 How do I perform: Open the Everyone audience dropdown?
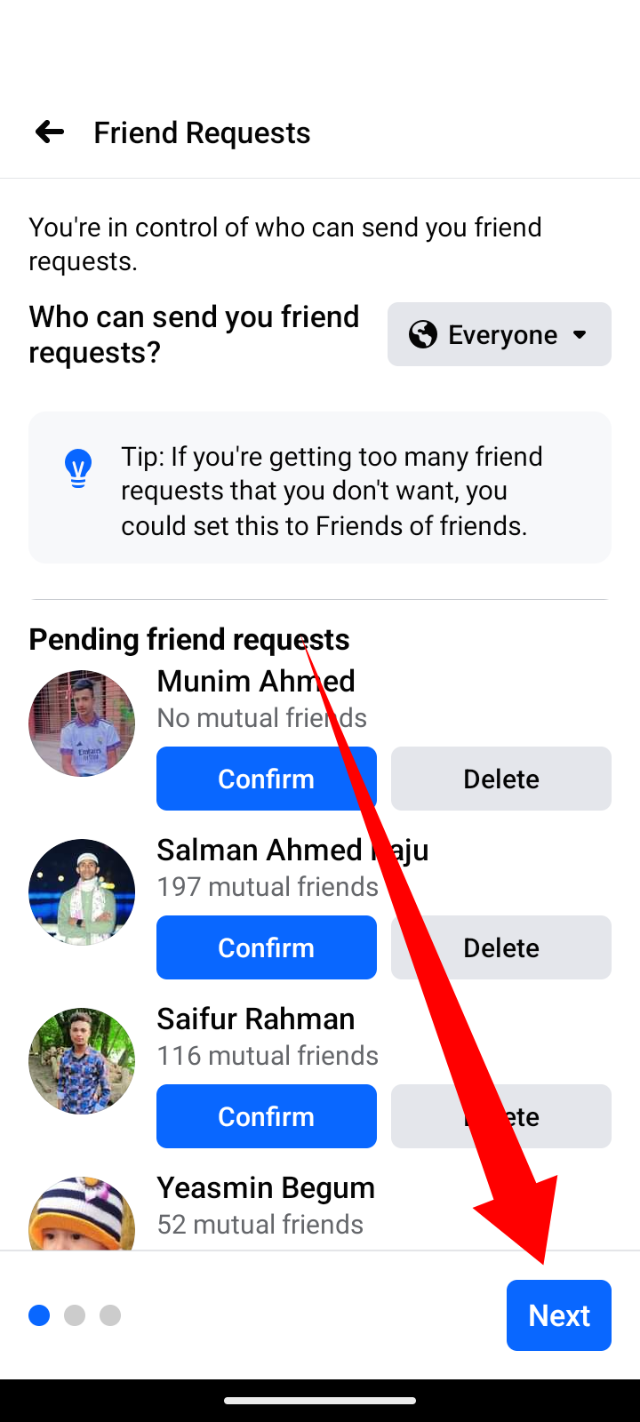(x=499, y=335)
